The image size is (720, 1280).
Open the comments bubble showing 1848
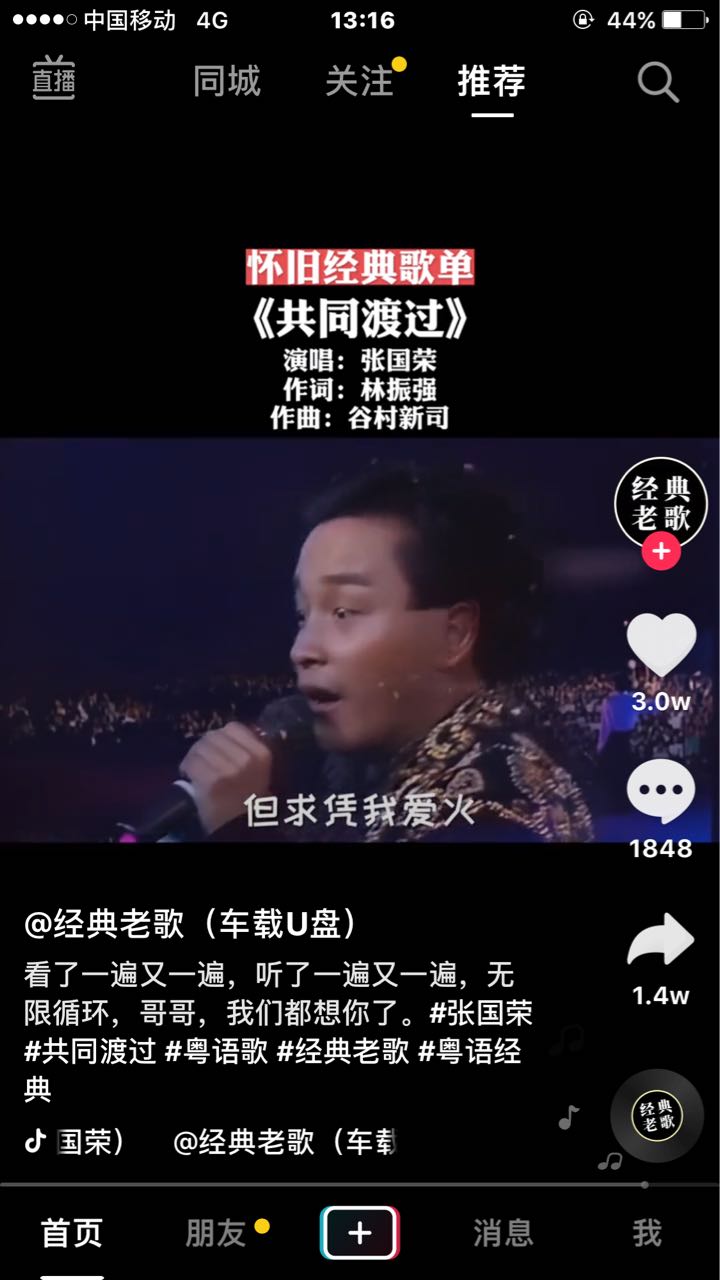[661, 792]
